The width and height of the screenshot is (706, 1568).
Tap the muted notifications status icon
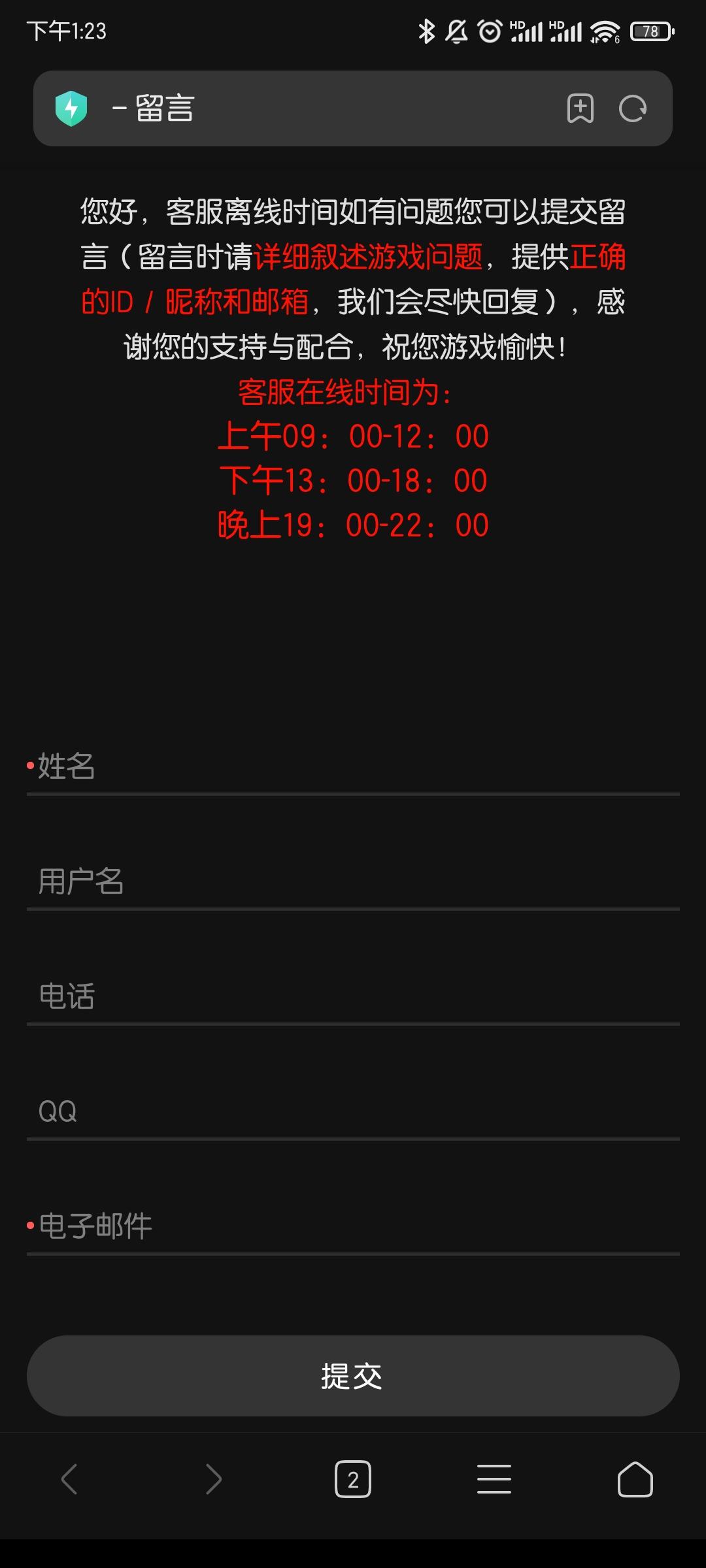point(457,31)
